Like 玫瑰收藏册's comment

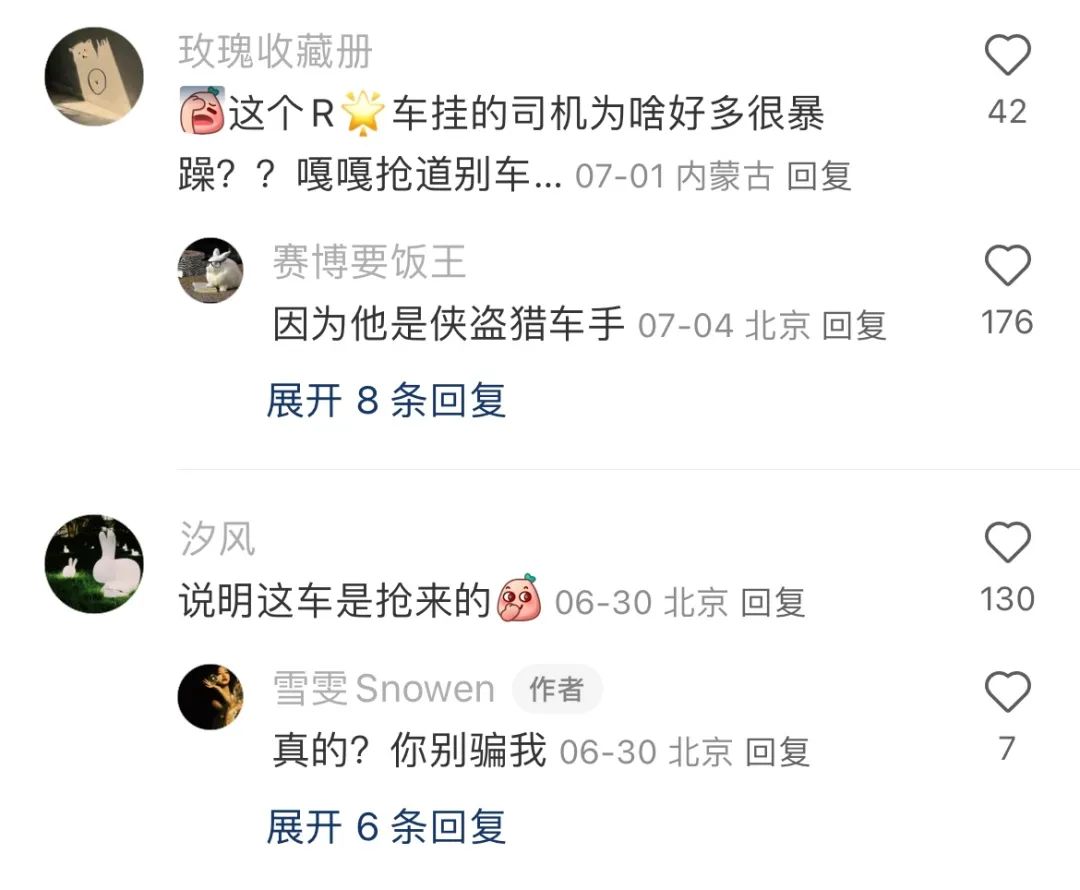(1007, 55)
